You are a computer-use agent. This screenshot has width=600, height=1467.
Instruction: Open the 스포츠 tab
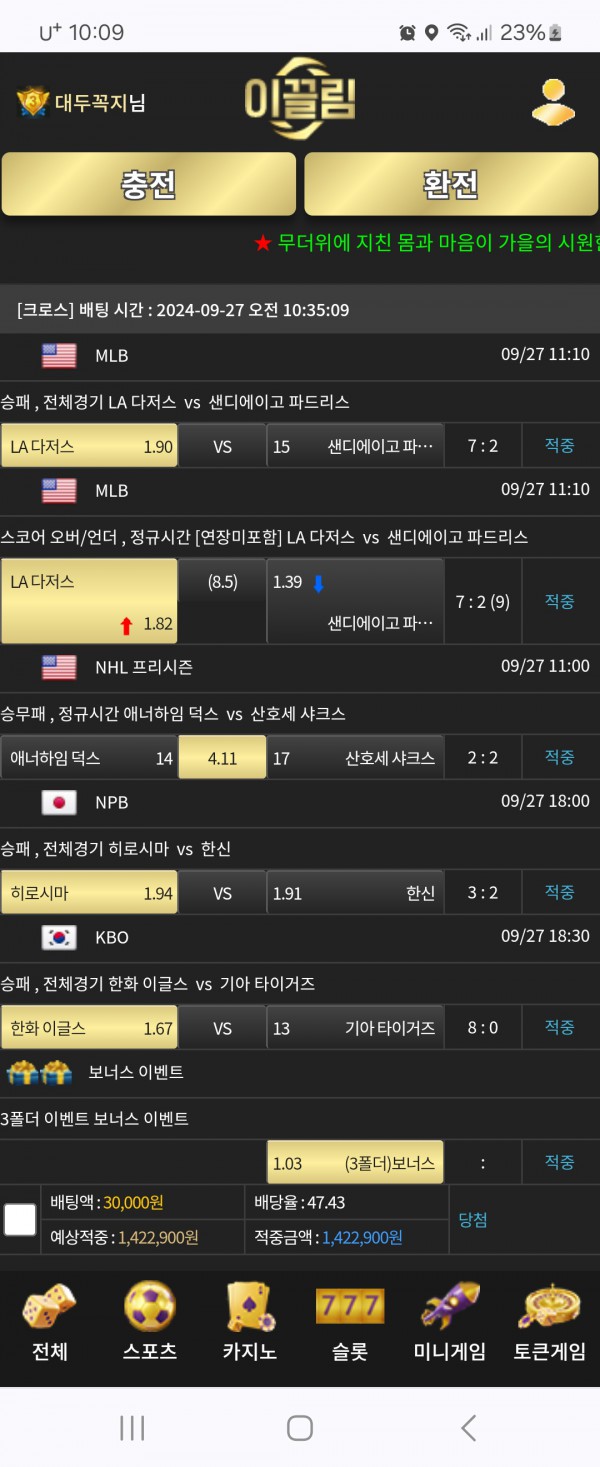pos(150,1322)
